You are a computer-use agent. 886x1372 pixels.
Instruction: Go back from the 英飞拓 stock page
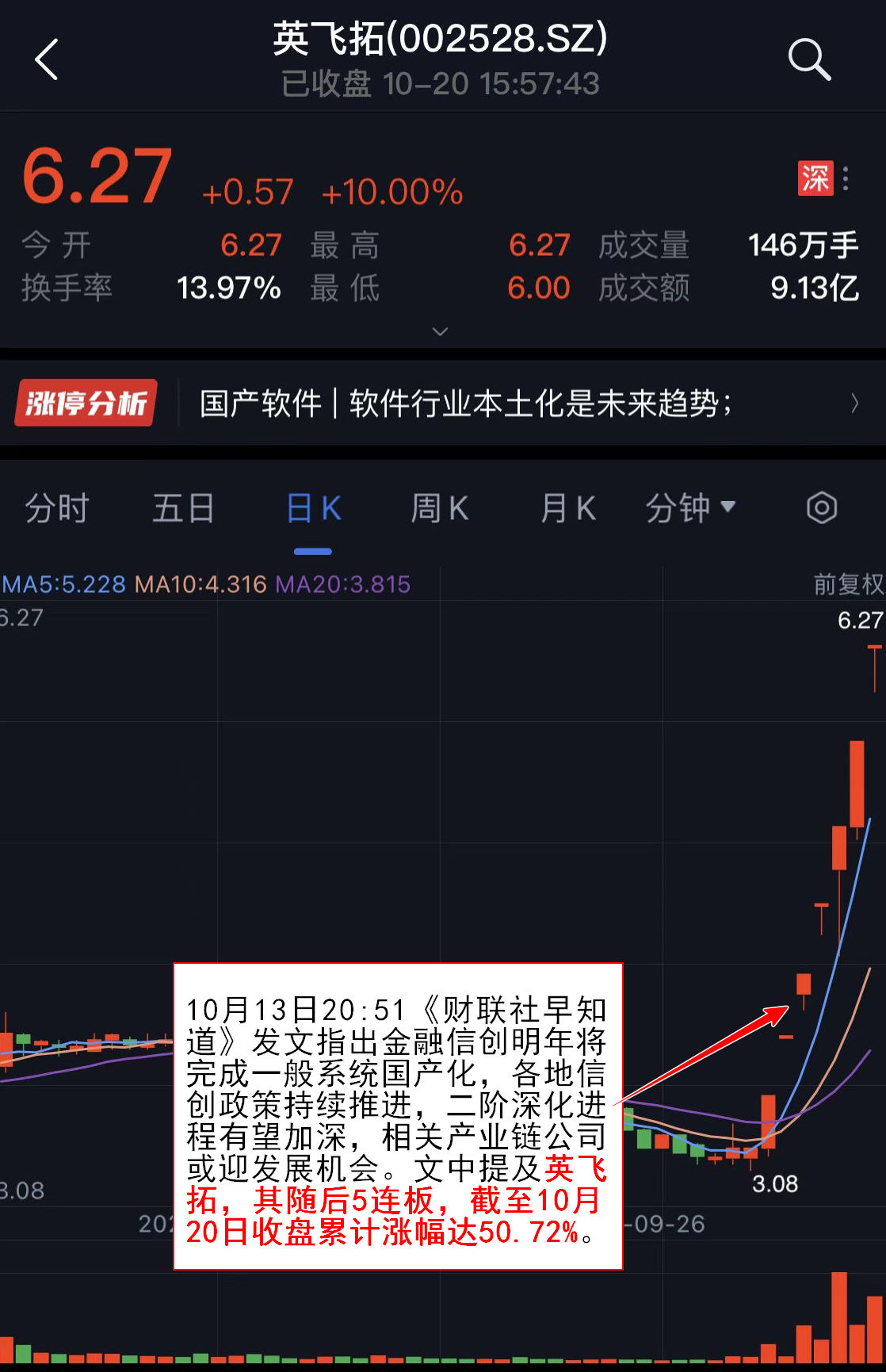tap(47, 59)
